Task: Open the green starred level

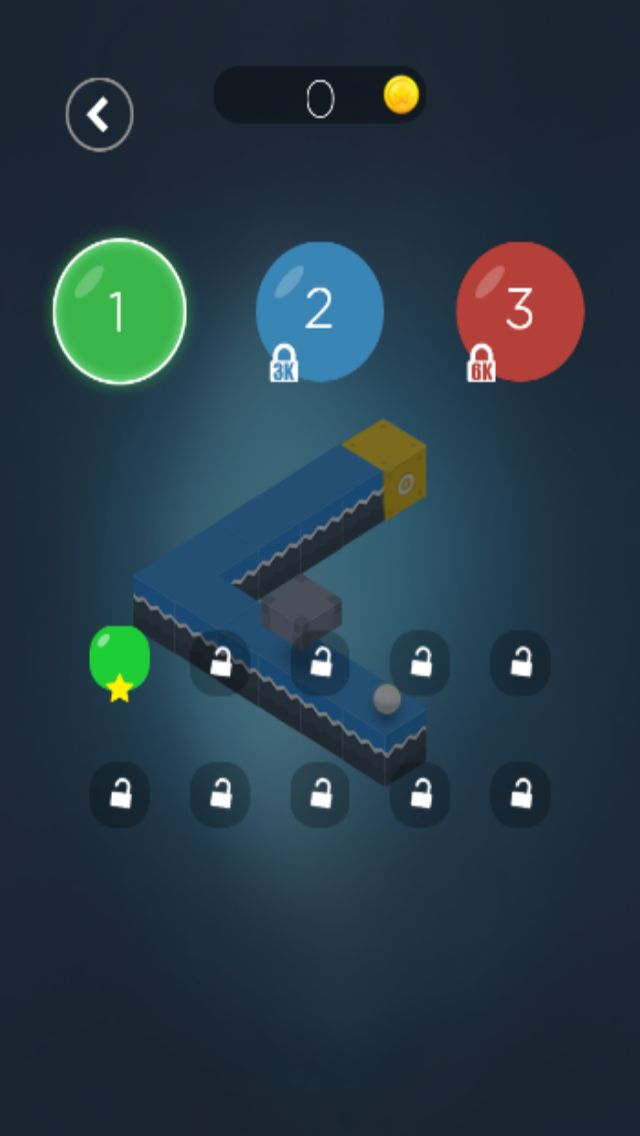Action: (x=120, y=660)
